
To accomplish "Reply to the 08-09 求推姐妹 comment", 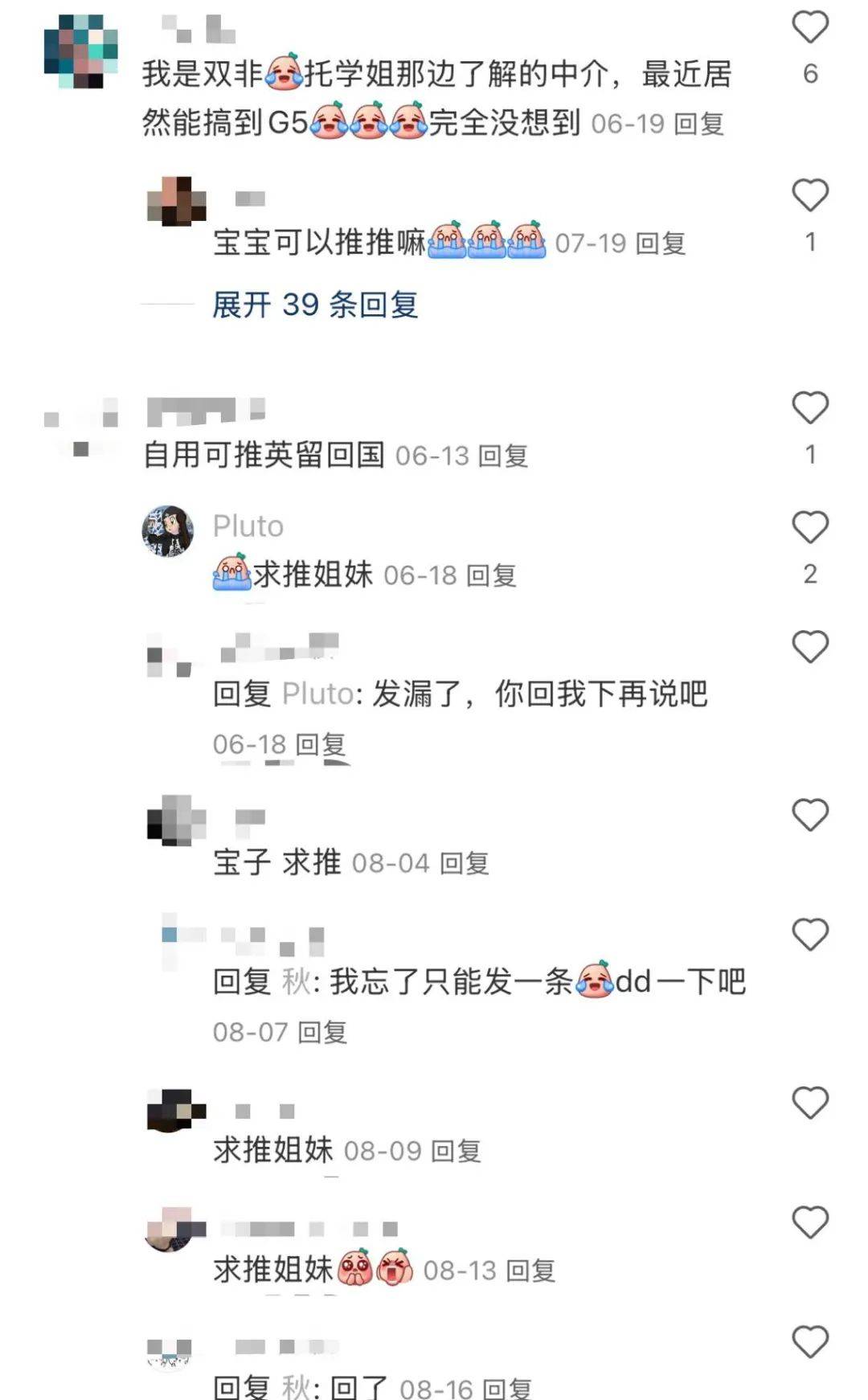I will tap(457, 1151).
